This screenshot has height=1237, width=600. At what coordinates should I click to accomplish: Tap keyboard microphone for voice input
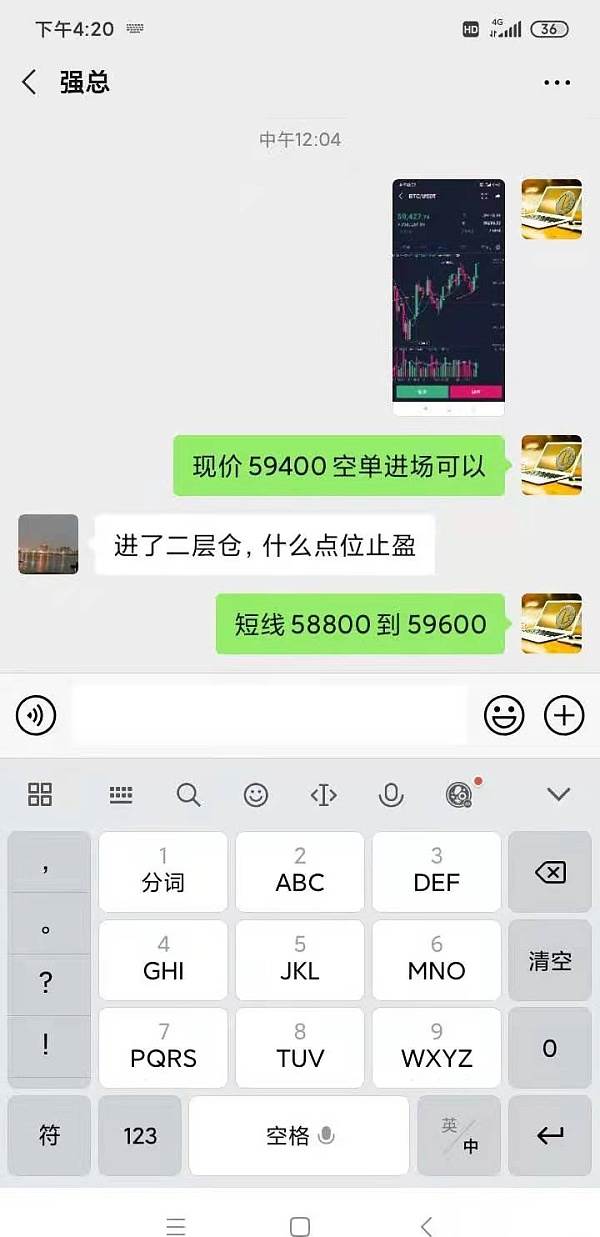tap(390, 795)
